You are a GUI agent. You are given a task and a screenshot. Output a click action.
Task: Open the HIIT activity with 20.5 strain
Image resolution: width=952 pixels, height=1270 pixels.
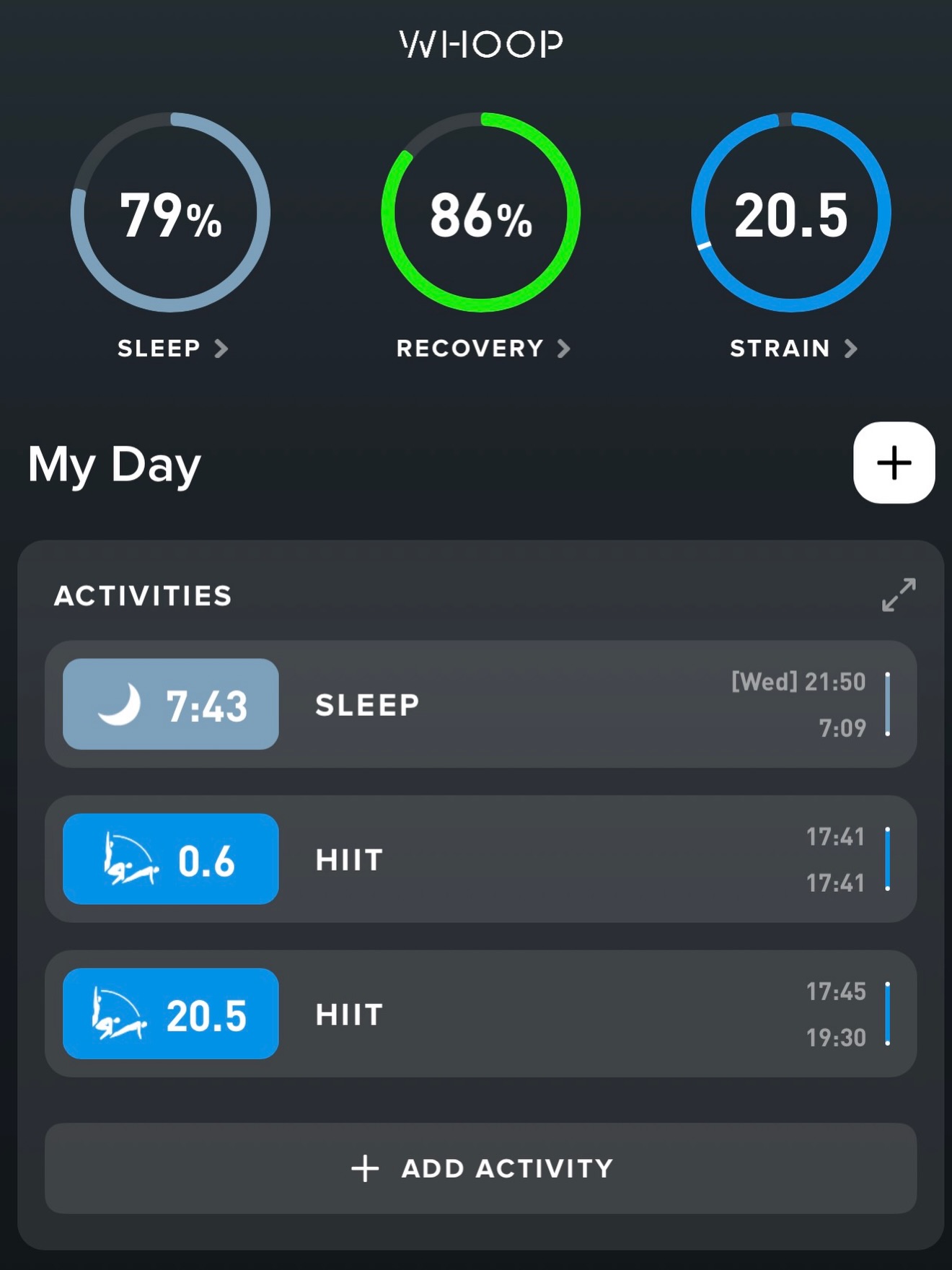click(x=480, y=1014)
